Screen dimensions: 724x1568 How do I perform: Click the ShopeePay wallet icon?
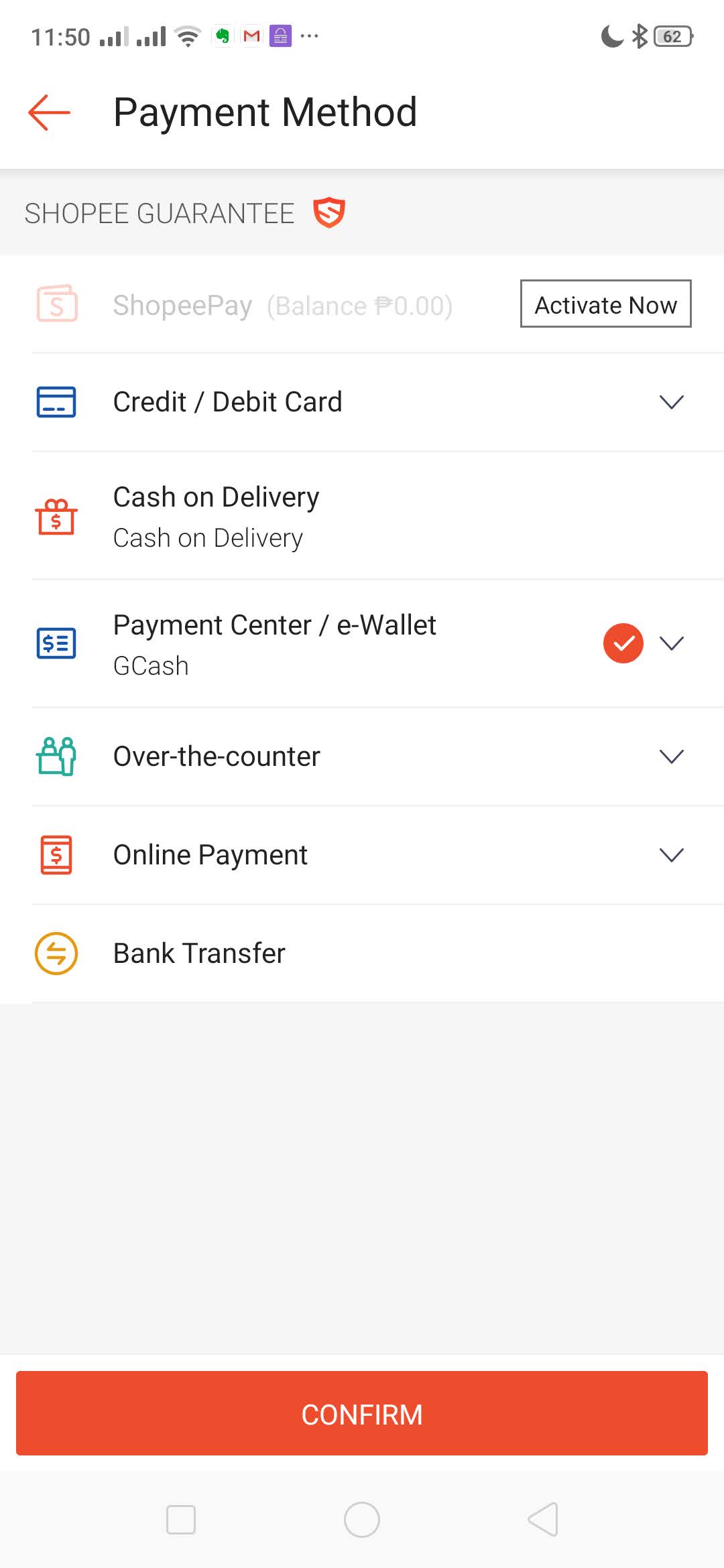[x=57, y=305]
